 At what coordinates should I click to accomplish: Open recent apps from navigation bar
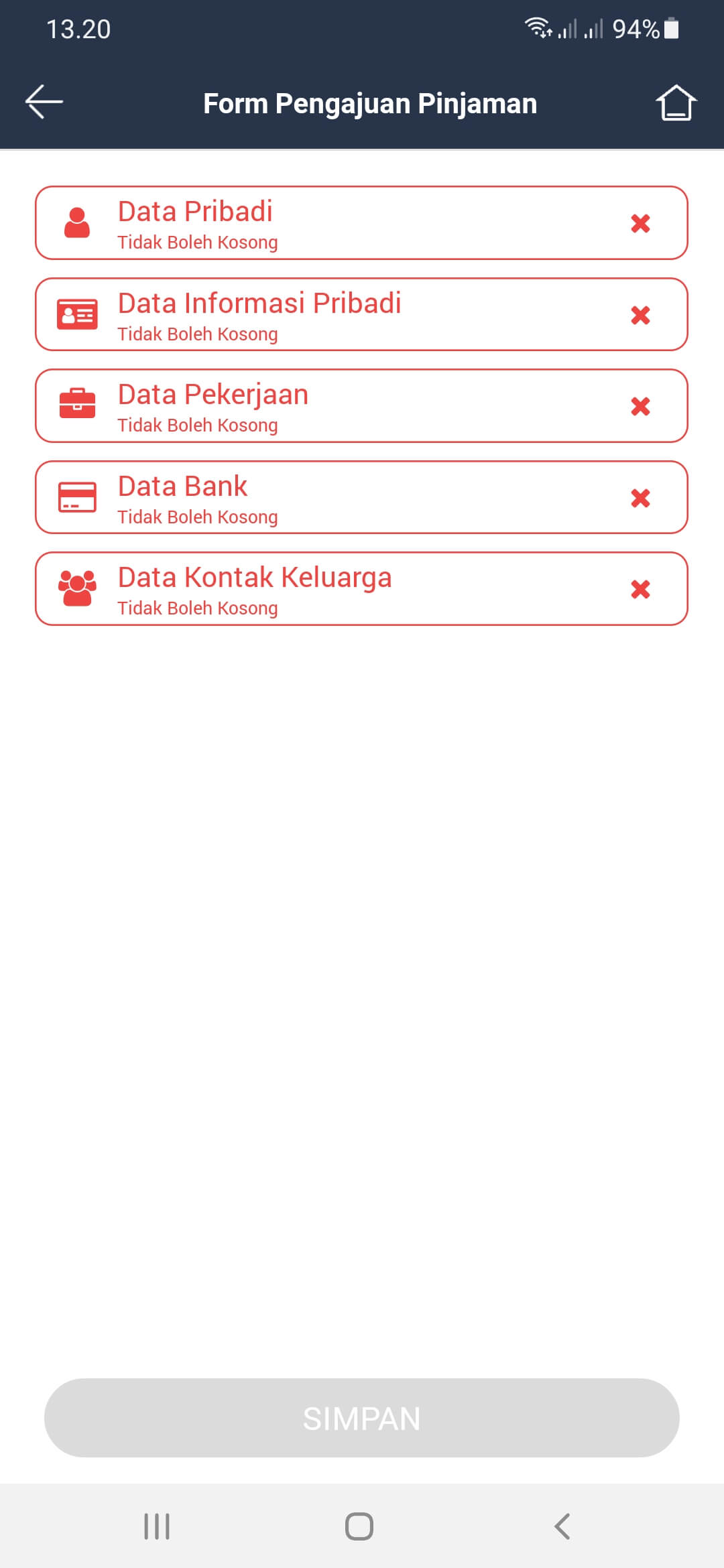point(157,1526)
